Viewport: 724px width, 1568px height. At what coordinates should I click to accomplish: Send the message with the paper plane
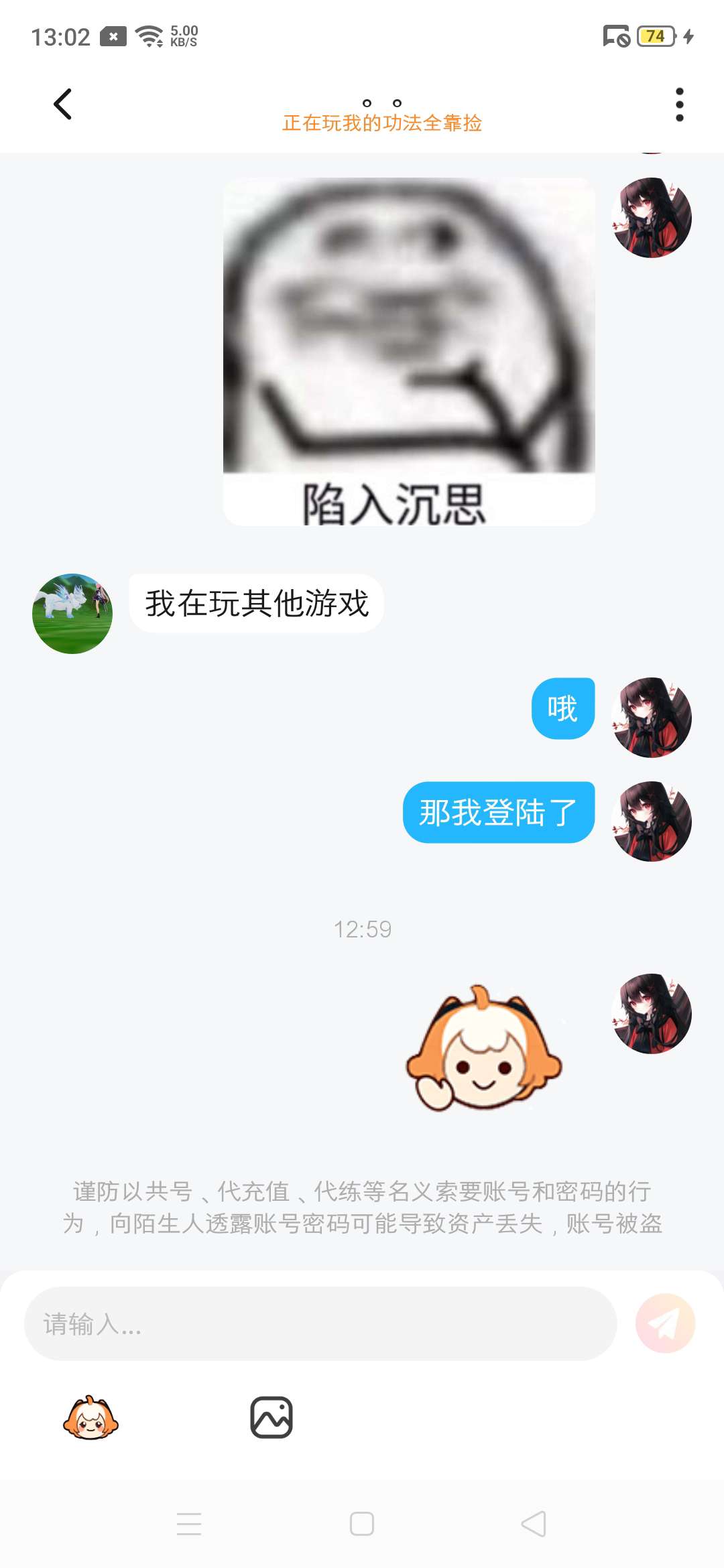tap(665, 1323)
